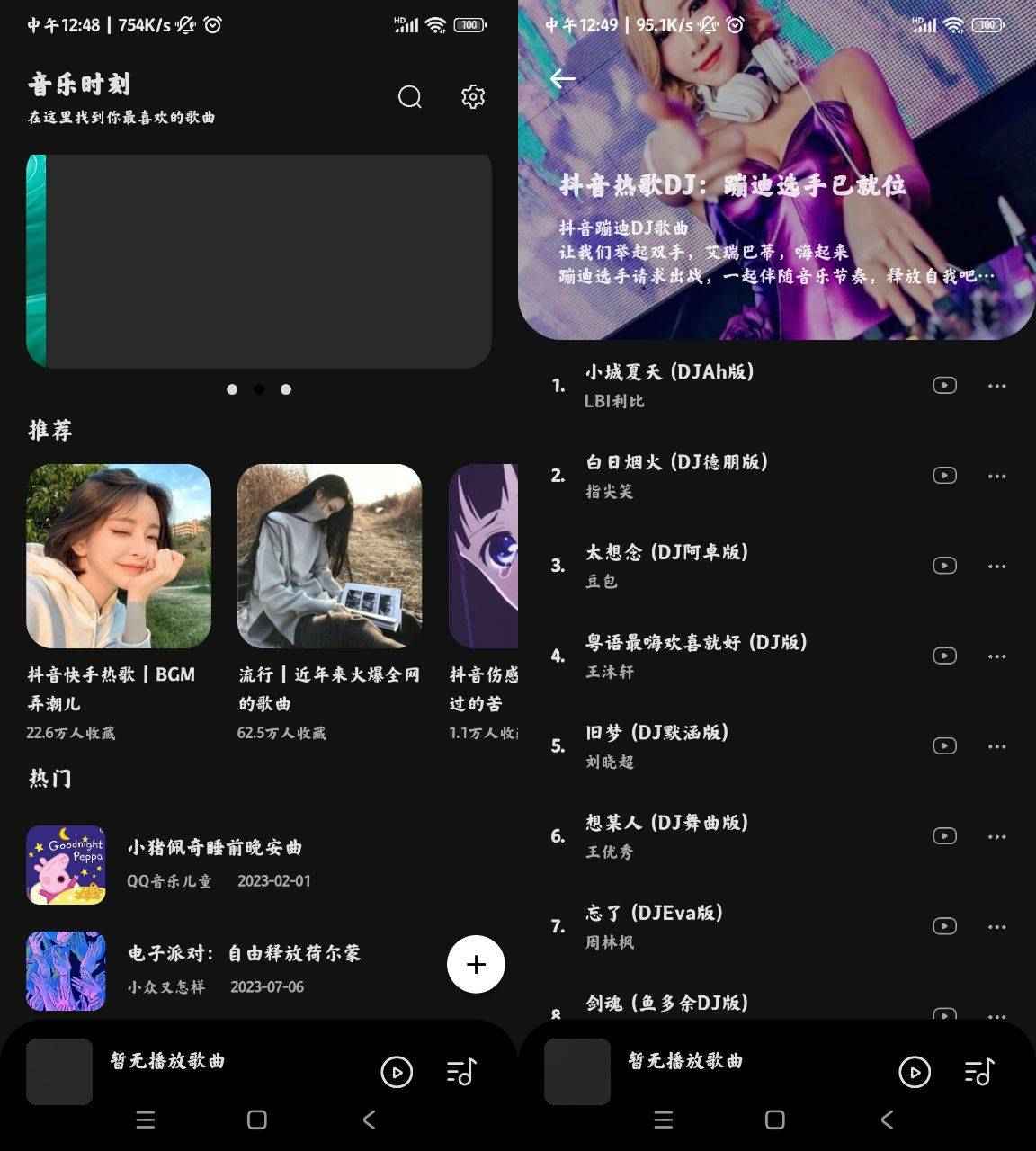This screenshot has height=1151, width=1036.
Task: Tap the play icon next to 小城夏天 (DJAh版)
Action: point(944,385)
